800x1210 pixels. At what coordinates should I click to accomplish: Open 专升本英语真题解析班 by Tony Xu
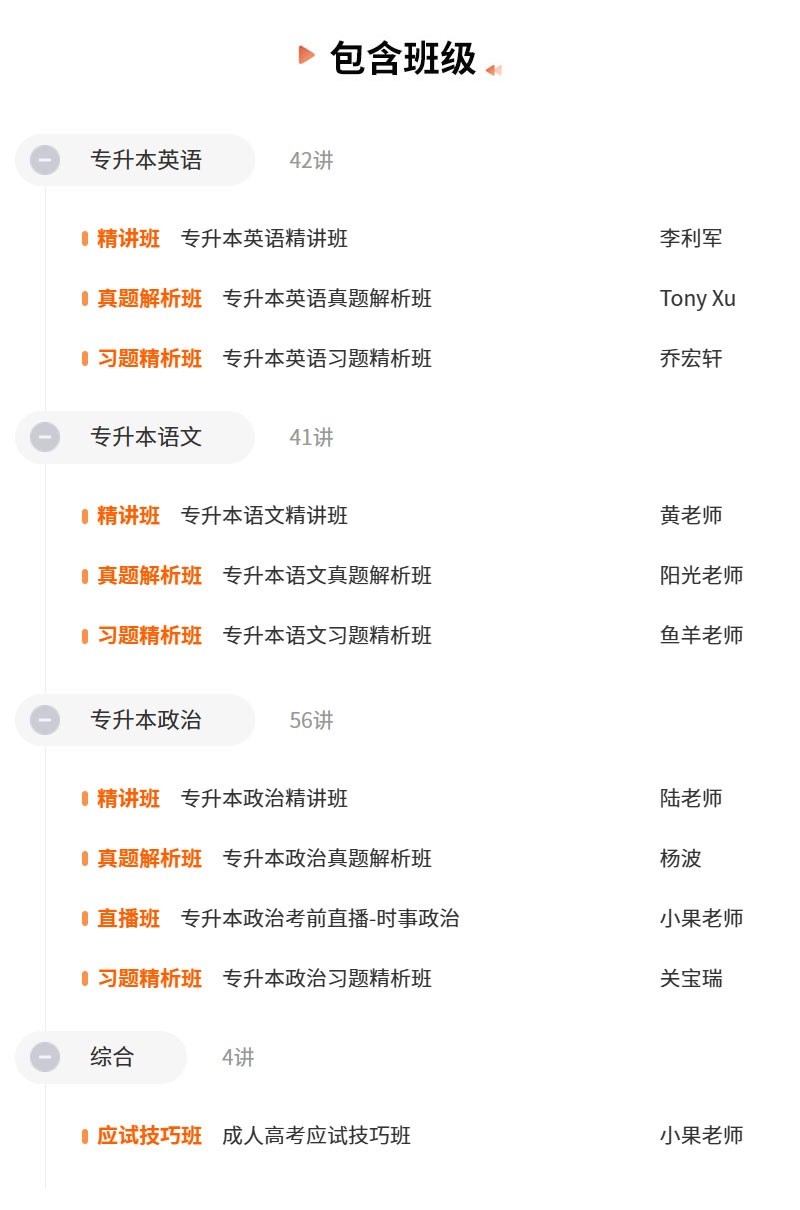point(327,299)
